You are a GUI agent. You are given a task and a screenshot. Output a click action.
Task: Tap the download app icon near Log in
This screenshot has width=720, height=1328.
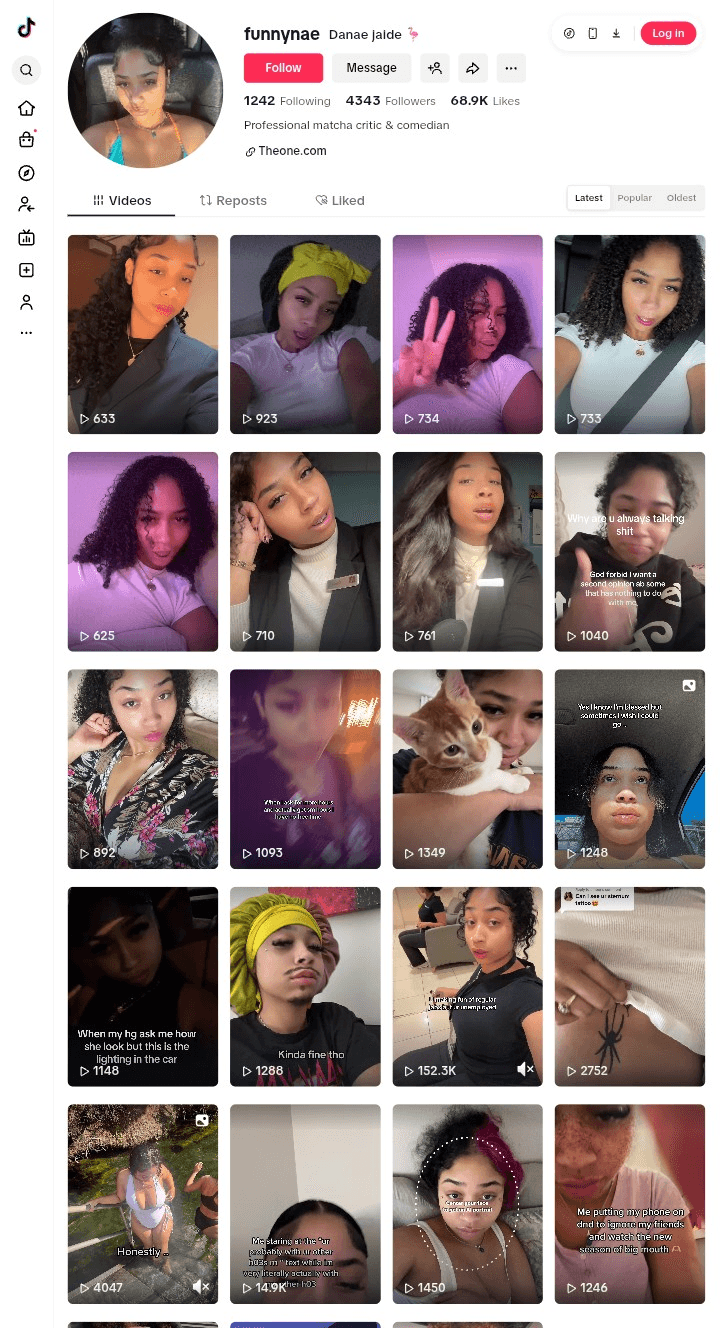pyautogui.click(x=616, y=33)
